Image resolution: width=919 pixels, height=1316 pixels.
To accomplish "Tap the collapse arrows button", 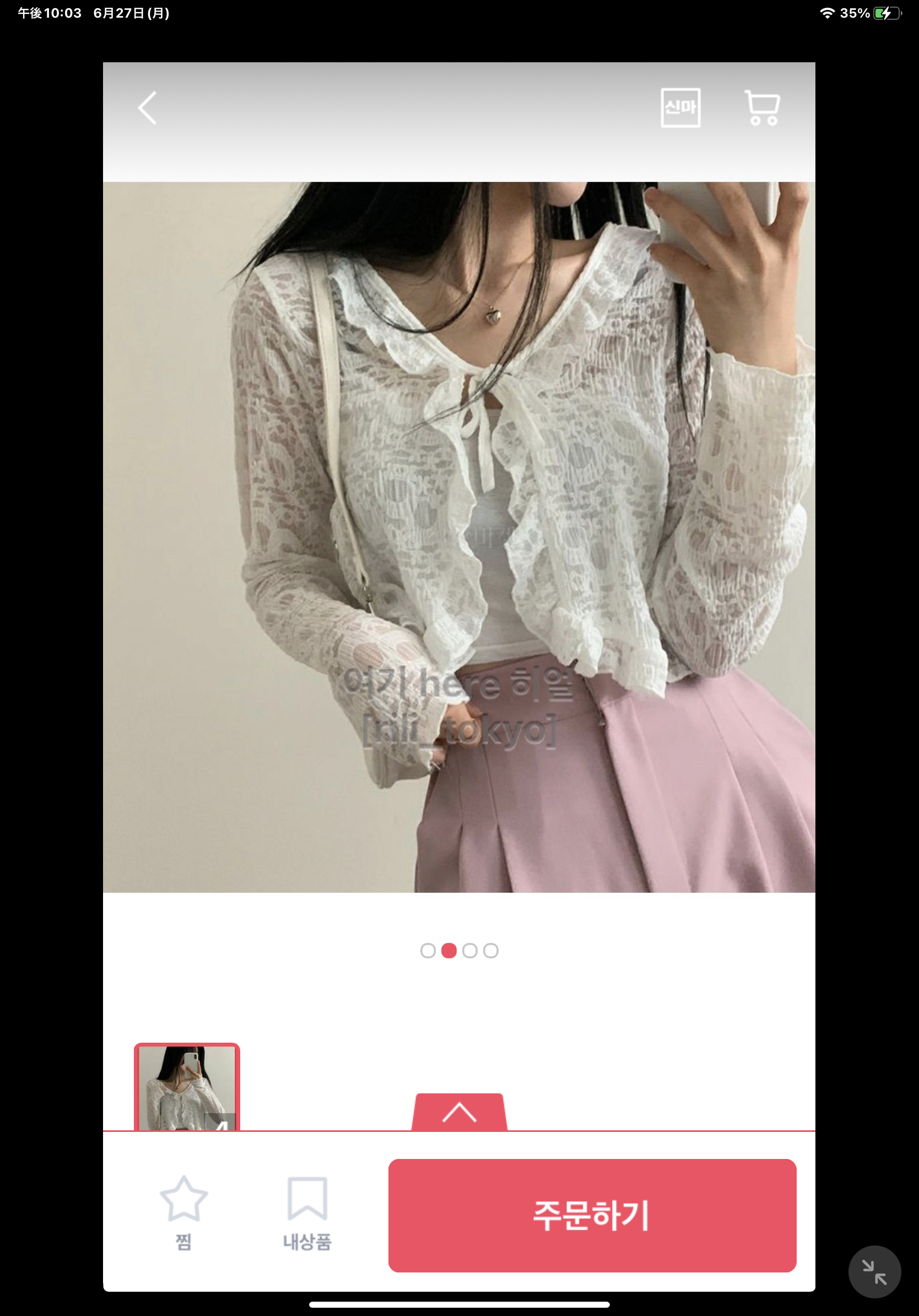I will pos(874,1272).
